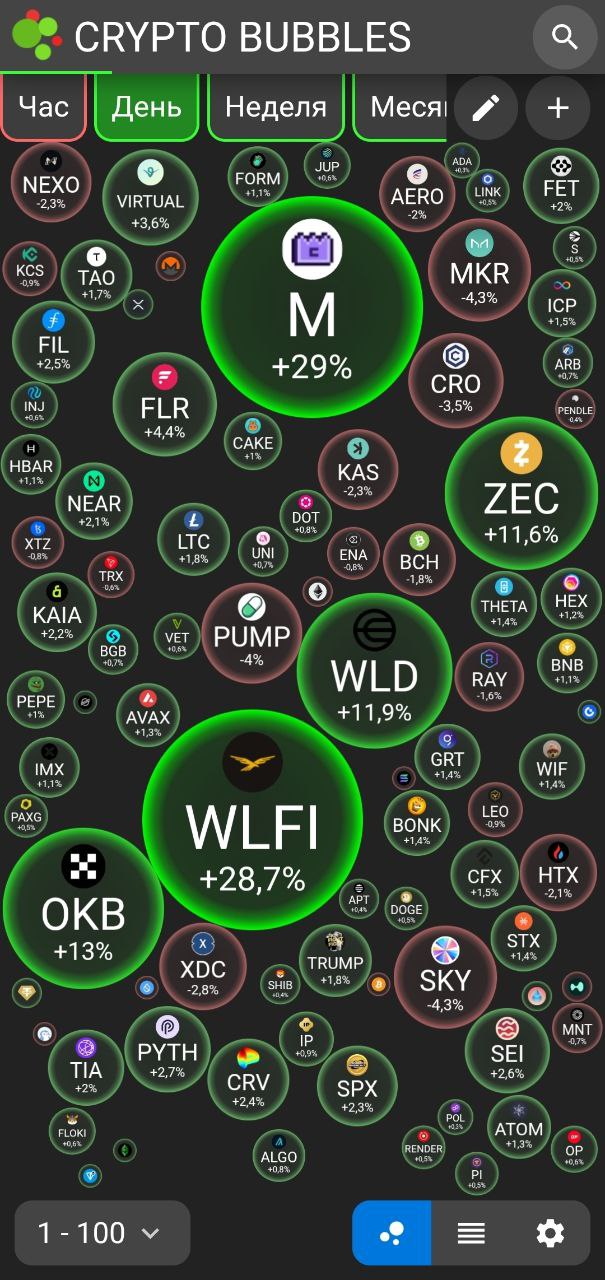The height and width of the screenshot is (1280, 605).
Task: Add a new chart with the plus button
Action: (558, 108)
